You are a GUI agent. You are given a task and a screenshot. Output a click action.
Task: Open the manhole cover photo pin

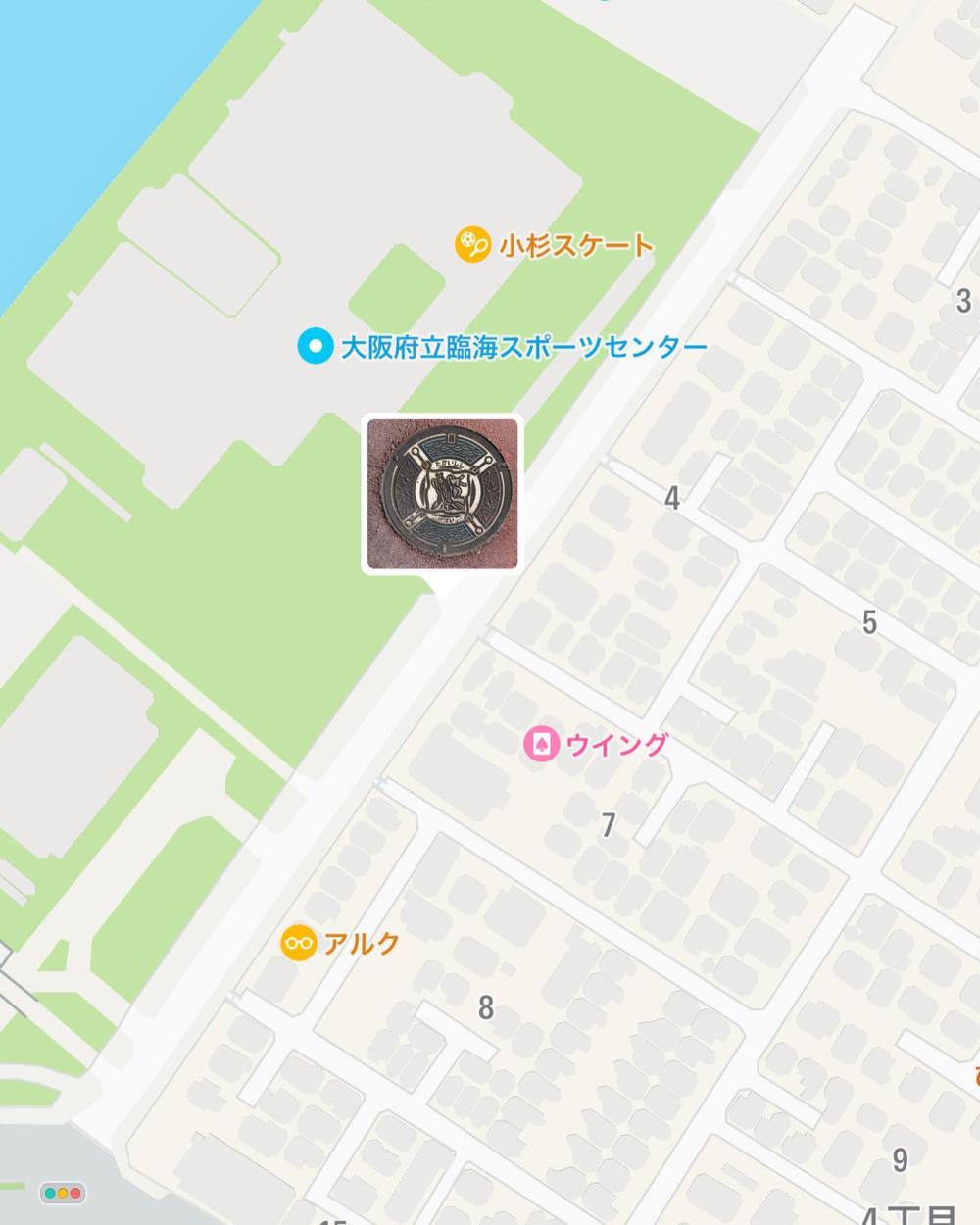442,494
